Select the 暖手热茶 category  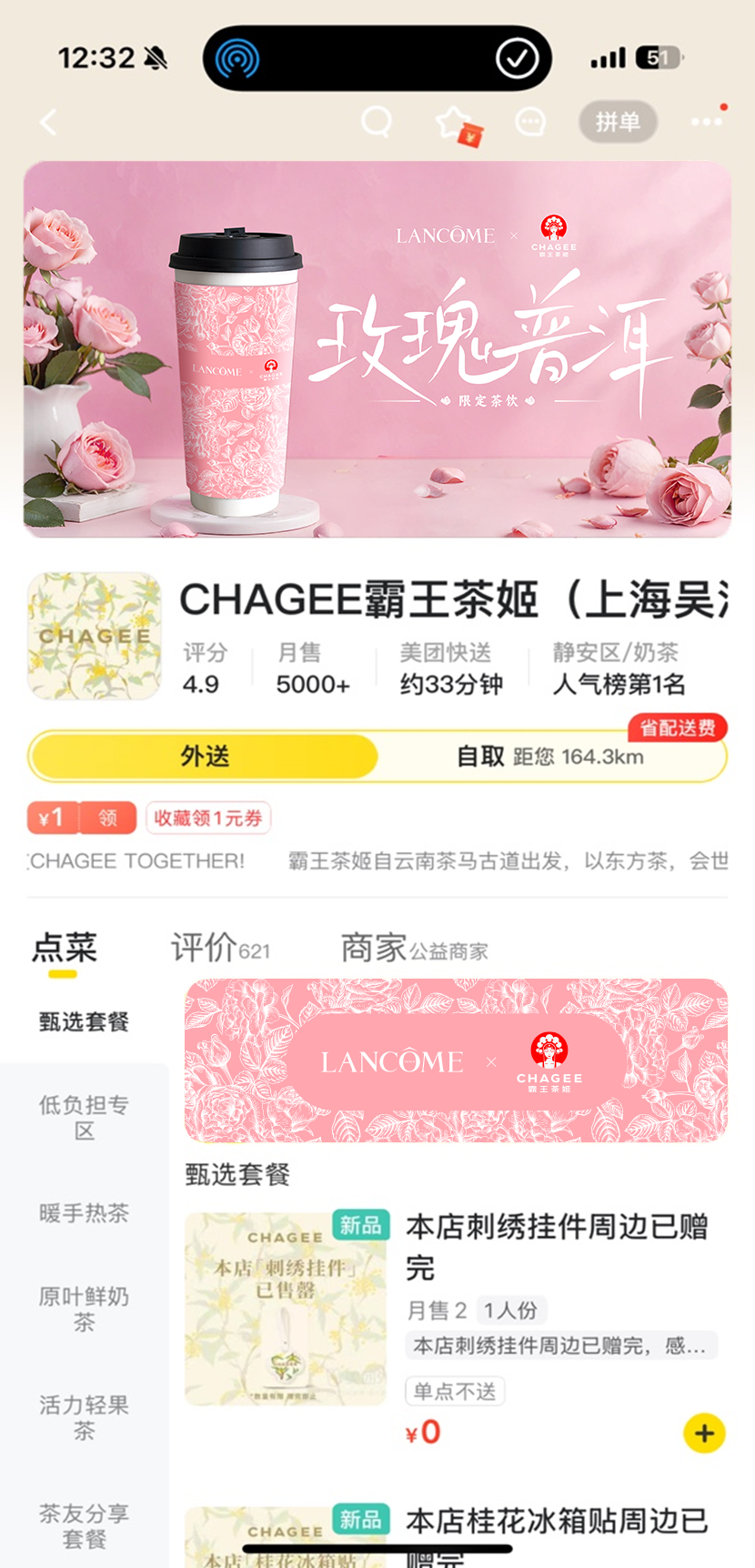[84, 1213]
